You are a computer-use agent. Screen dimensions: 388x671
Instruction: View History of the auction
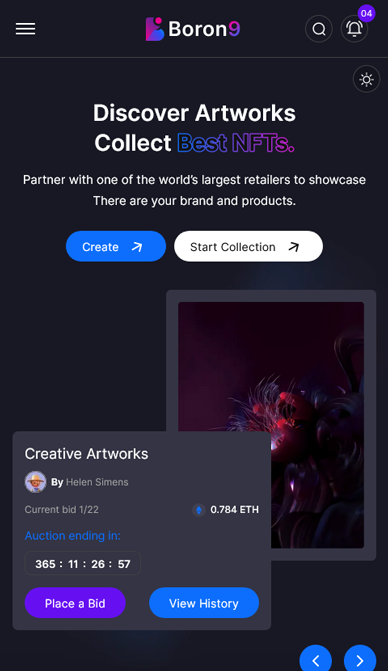click(204, 603)
